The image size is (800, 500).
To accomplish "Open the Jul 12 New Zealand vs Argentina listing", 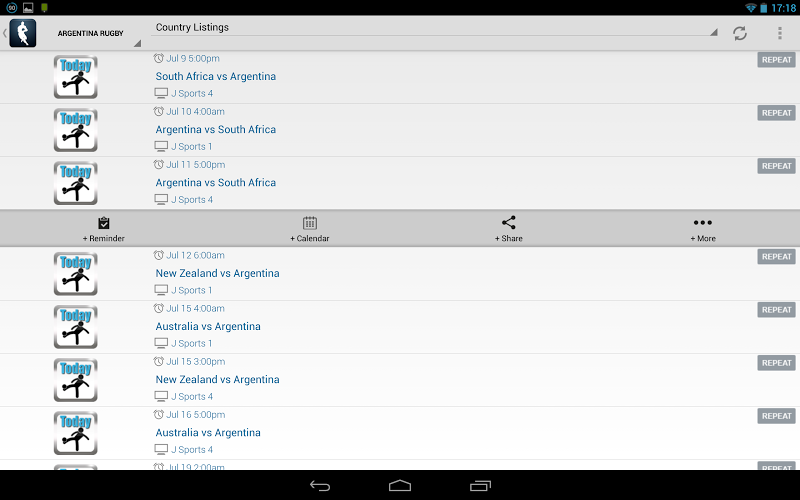I will pyautogui.click(x=217, y=274).
